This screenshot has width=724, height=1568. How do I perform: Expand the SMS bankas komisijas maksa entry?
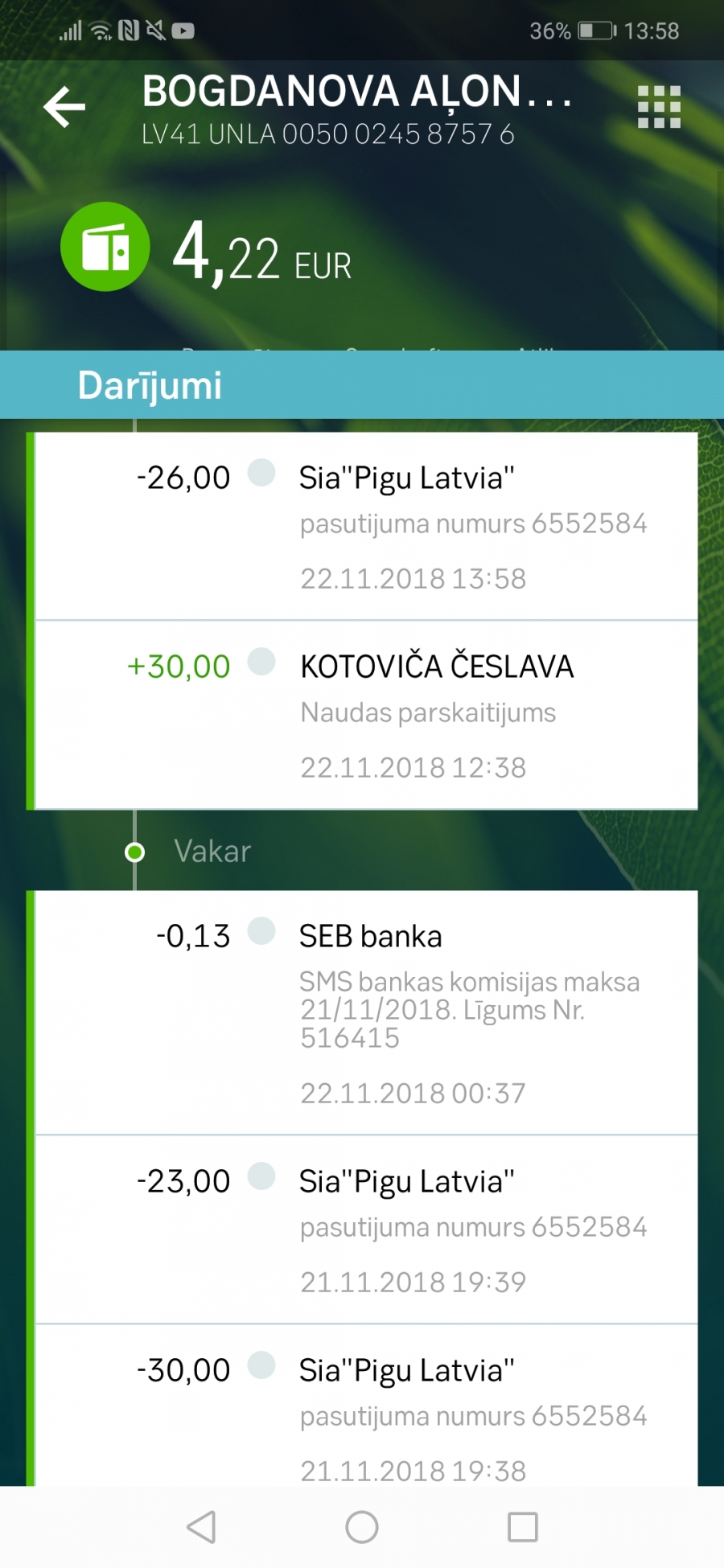point(469,1009)
